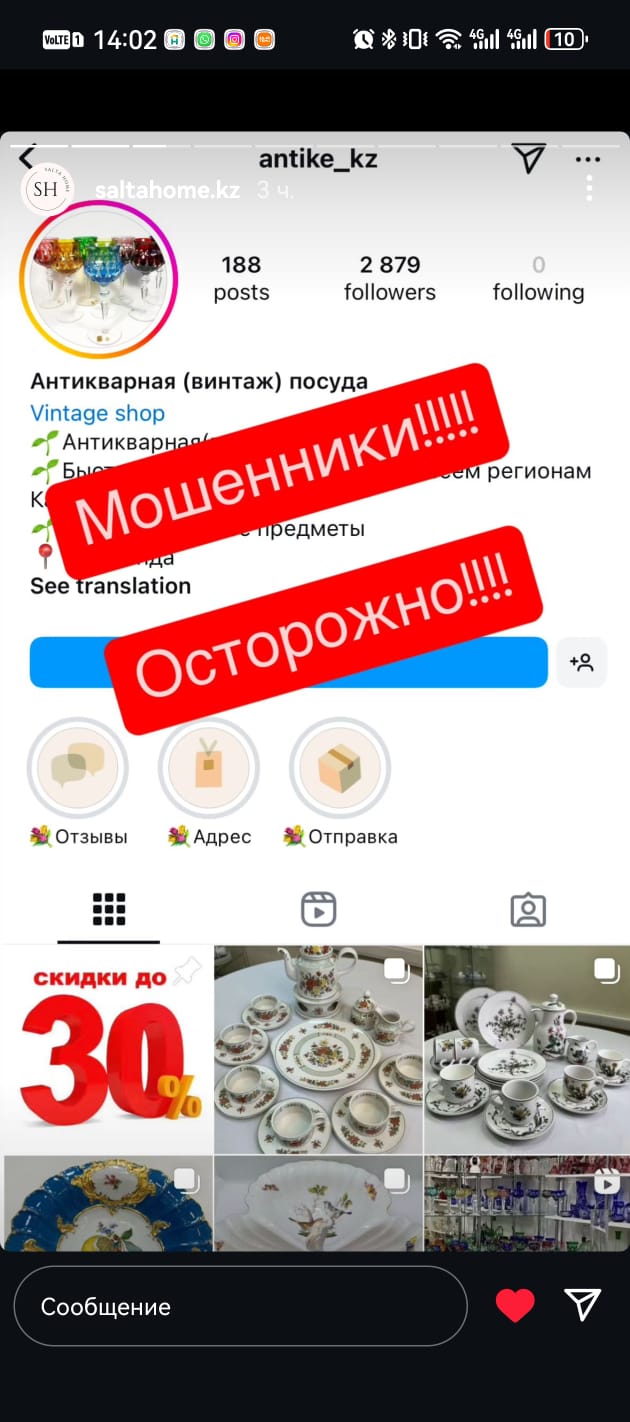Open the story's vertical three-dot options menu

point(590,188)
